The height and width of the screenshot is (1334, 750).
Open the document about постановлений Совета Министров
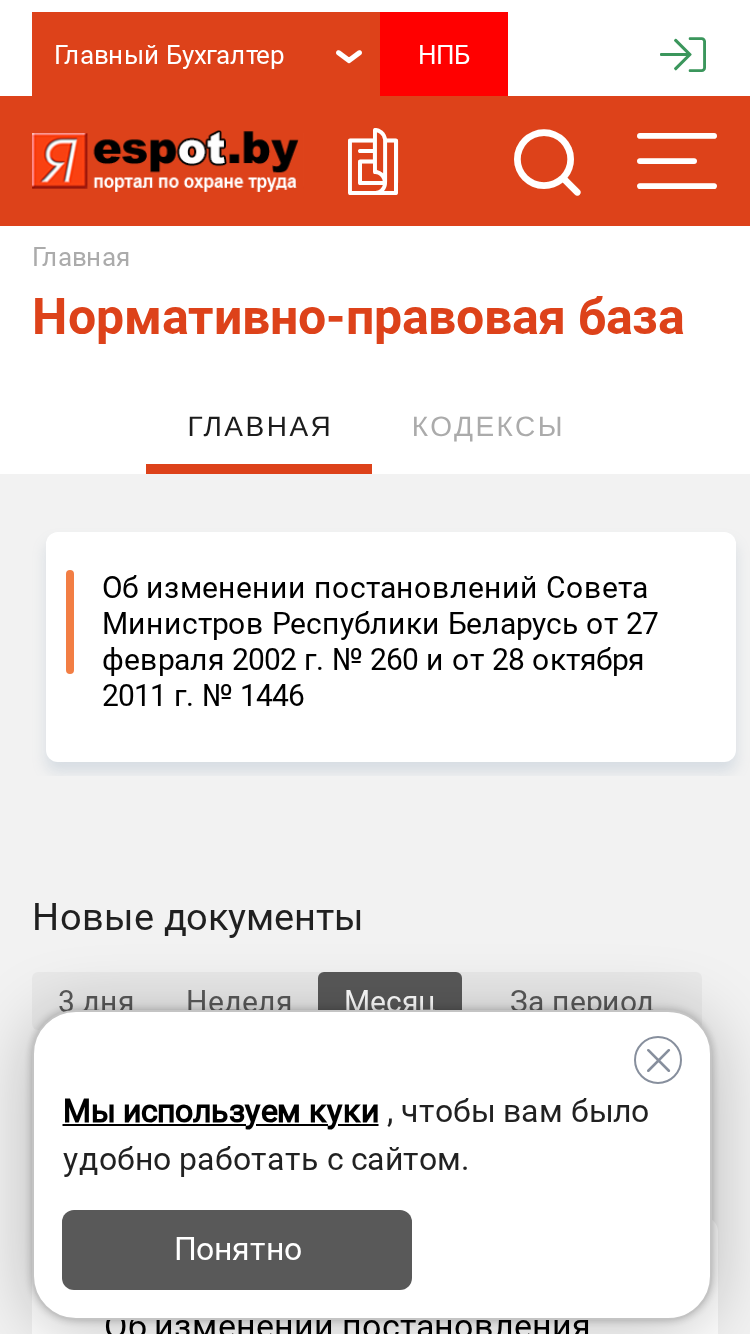click(x=380, y=641)
